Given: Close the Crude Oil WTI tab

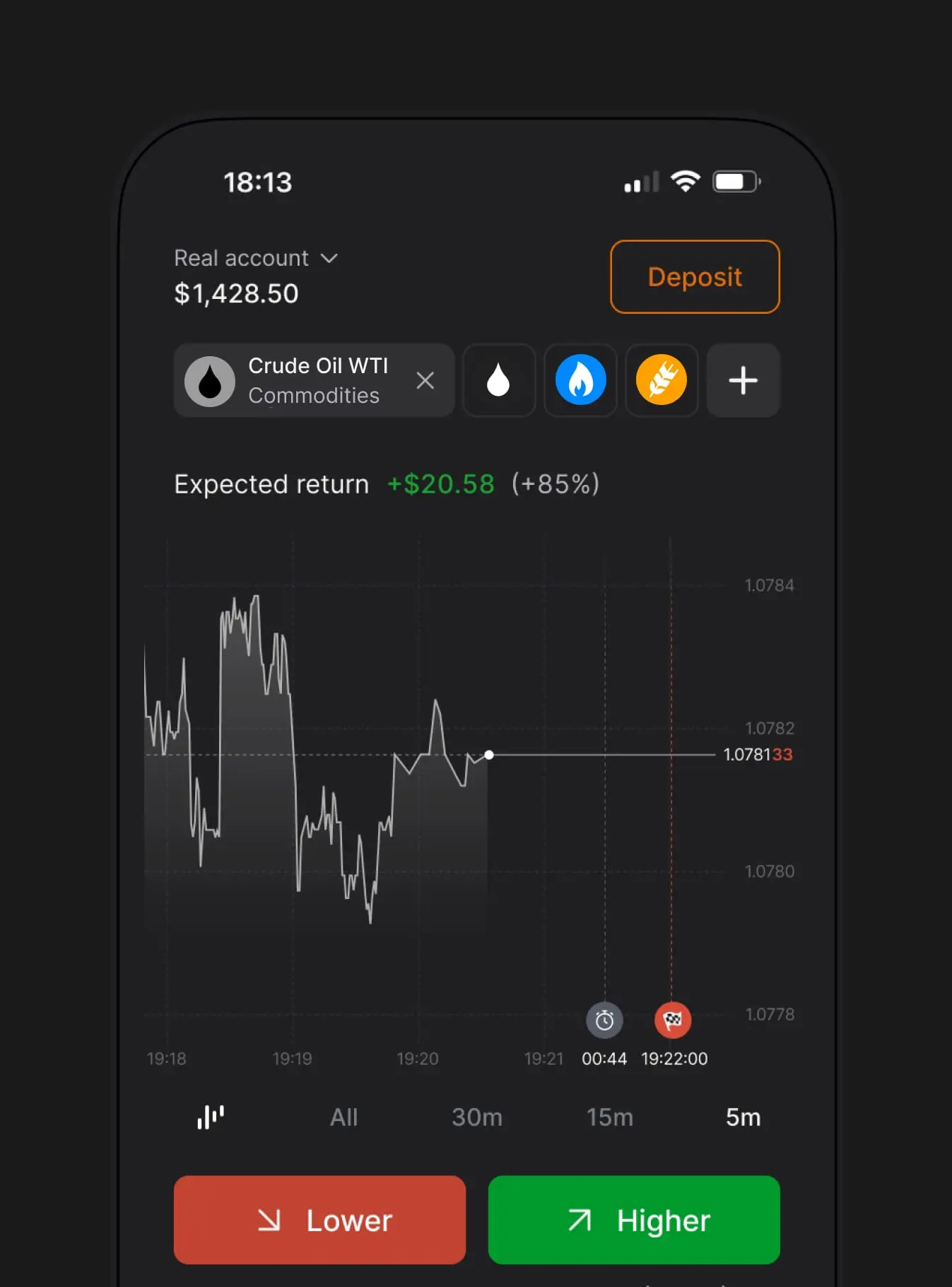Looking at the screenshot, I should click(x=425, y=380).
